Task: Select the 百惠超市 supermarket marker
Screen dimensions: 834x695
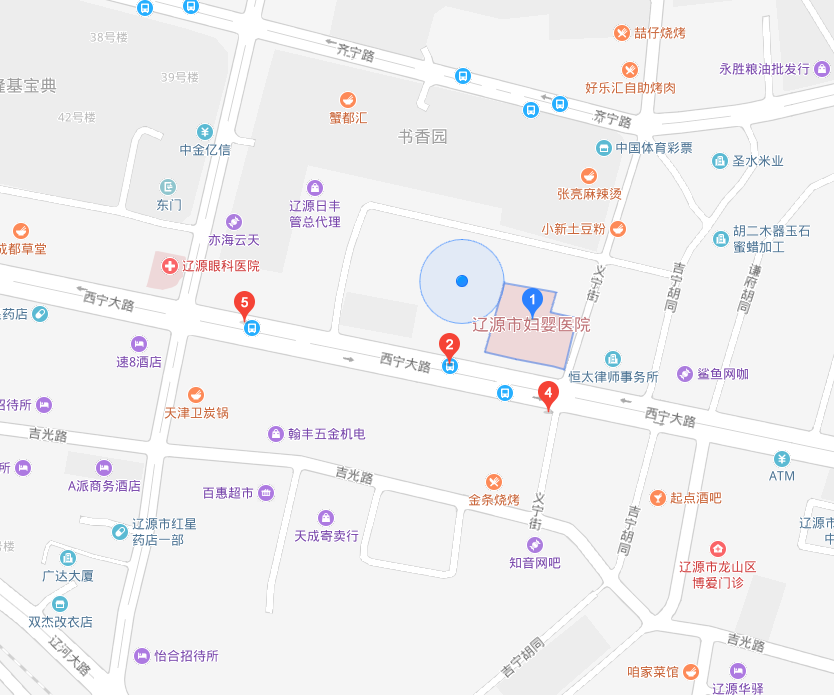Action: (x=265, y=493)
